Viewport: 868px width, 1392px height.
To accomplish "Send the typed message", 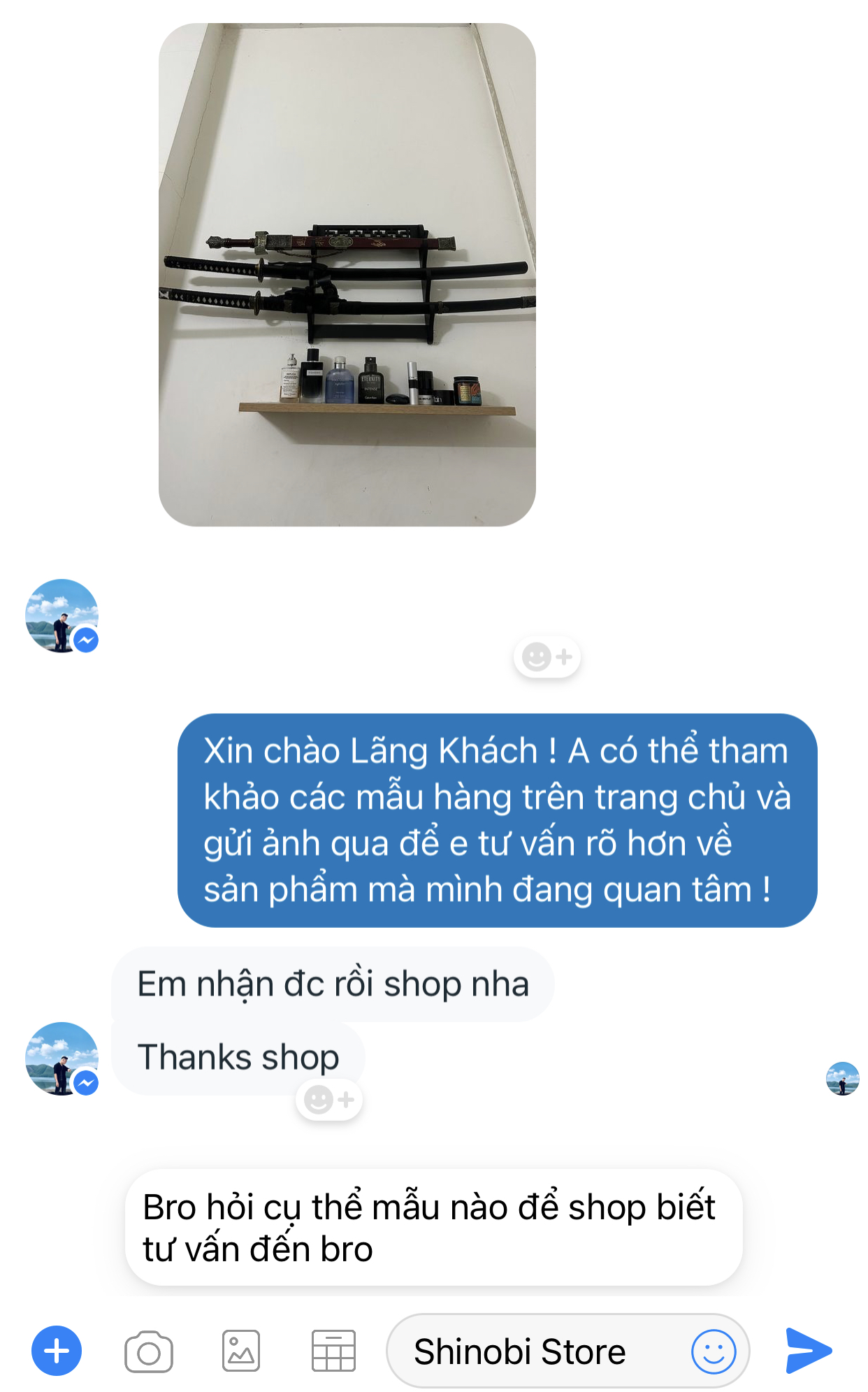I will point(809,1351).
